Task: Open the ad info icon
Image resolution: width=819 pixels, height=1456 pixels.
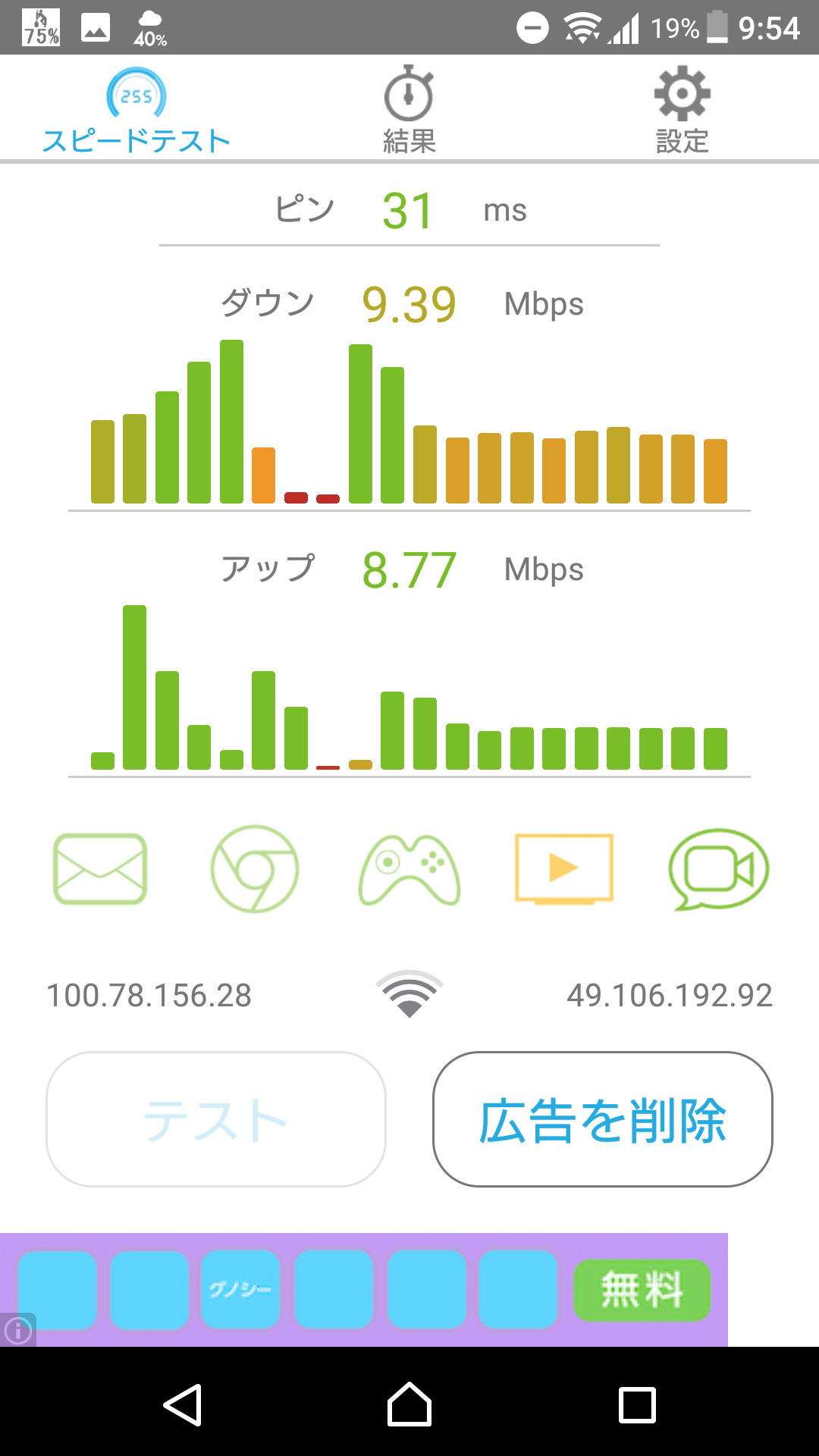Action: (18, 1330)
